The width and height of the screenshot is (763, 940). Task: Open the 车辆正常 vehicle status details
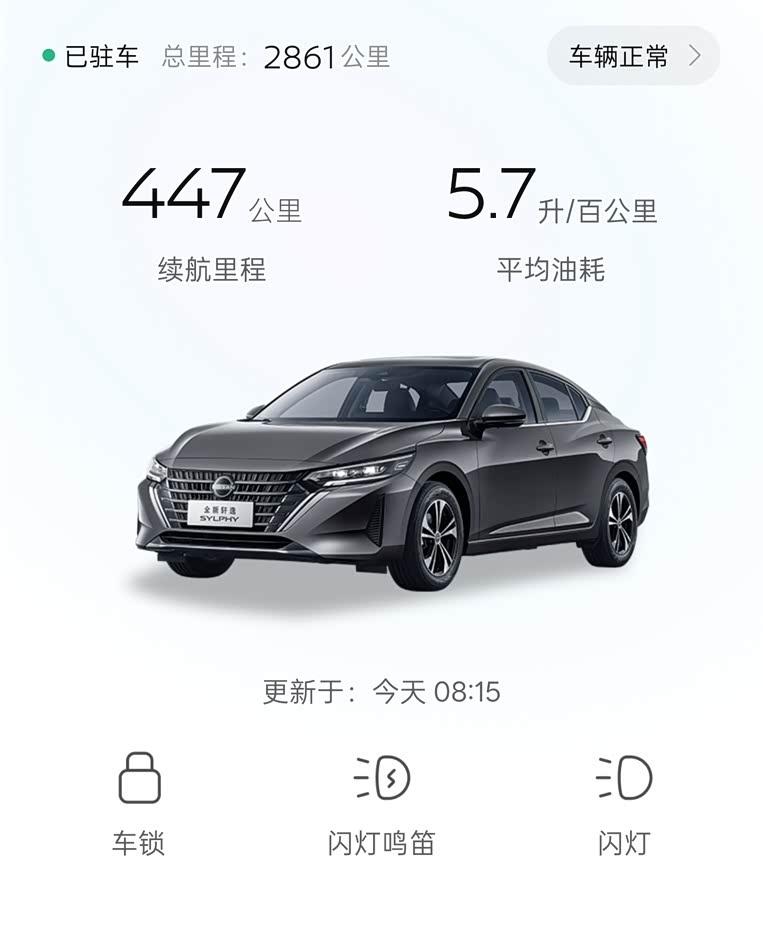click(633, 56)
